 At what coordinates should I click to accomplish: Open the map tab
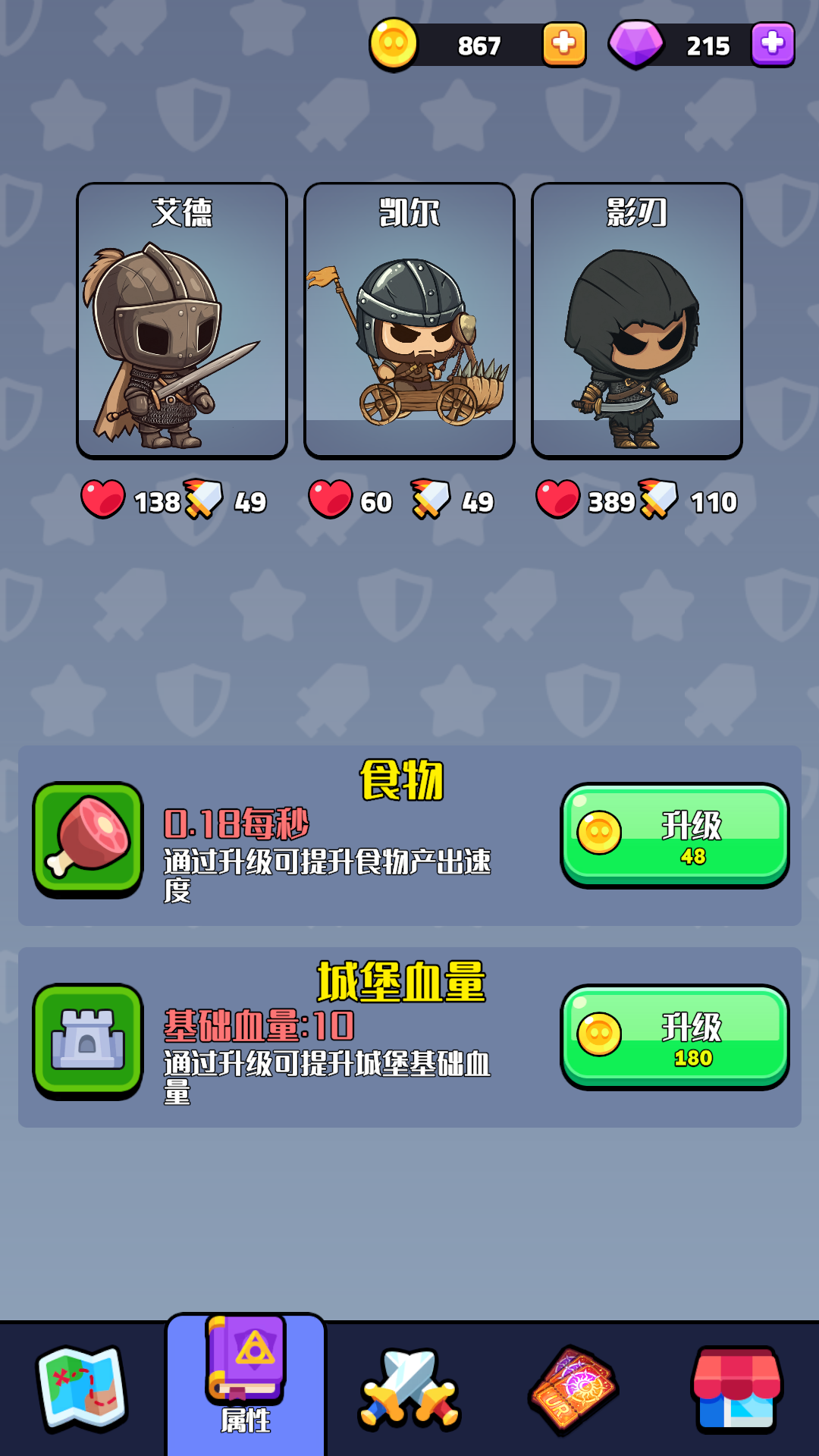[x=82, y=1389]
